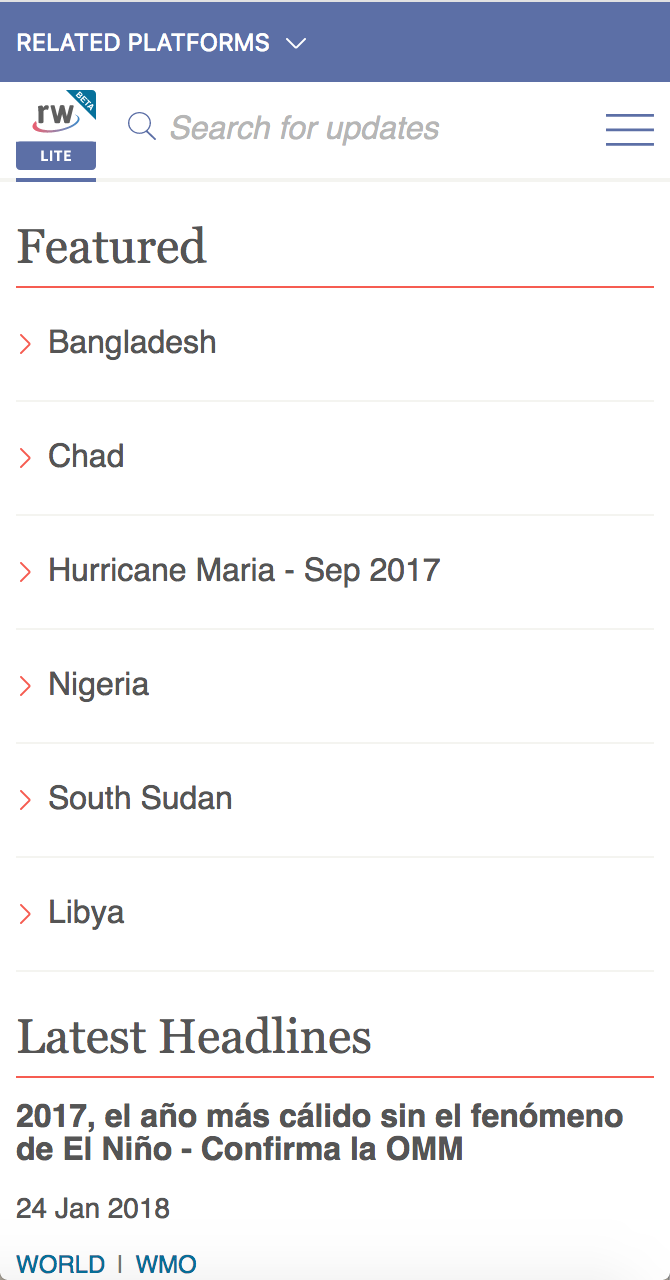The image size is (670, 1280).
Task: Open the Libya featured page
Action: coord(86,913)
